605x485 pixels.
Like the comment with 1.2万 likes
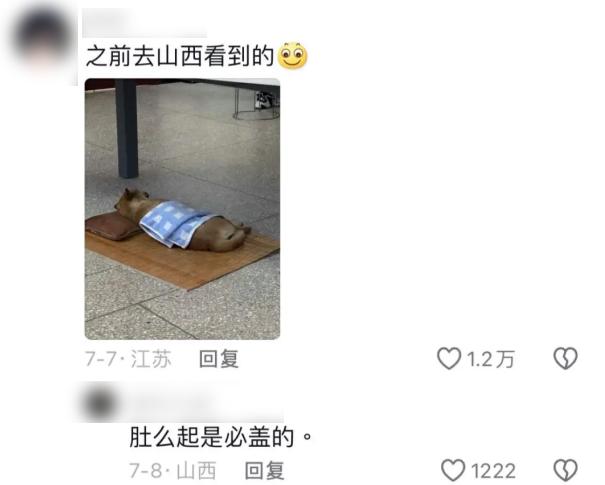[450, 359]
